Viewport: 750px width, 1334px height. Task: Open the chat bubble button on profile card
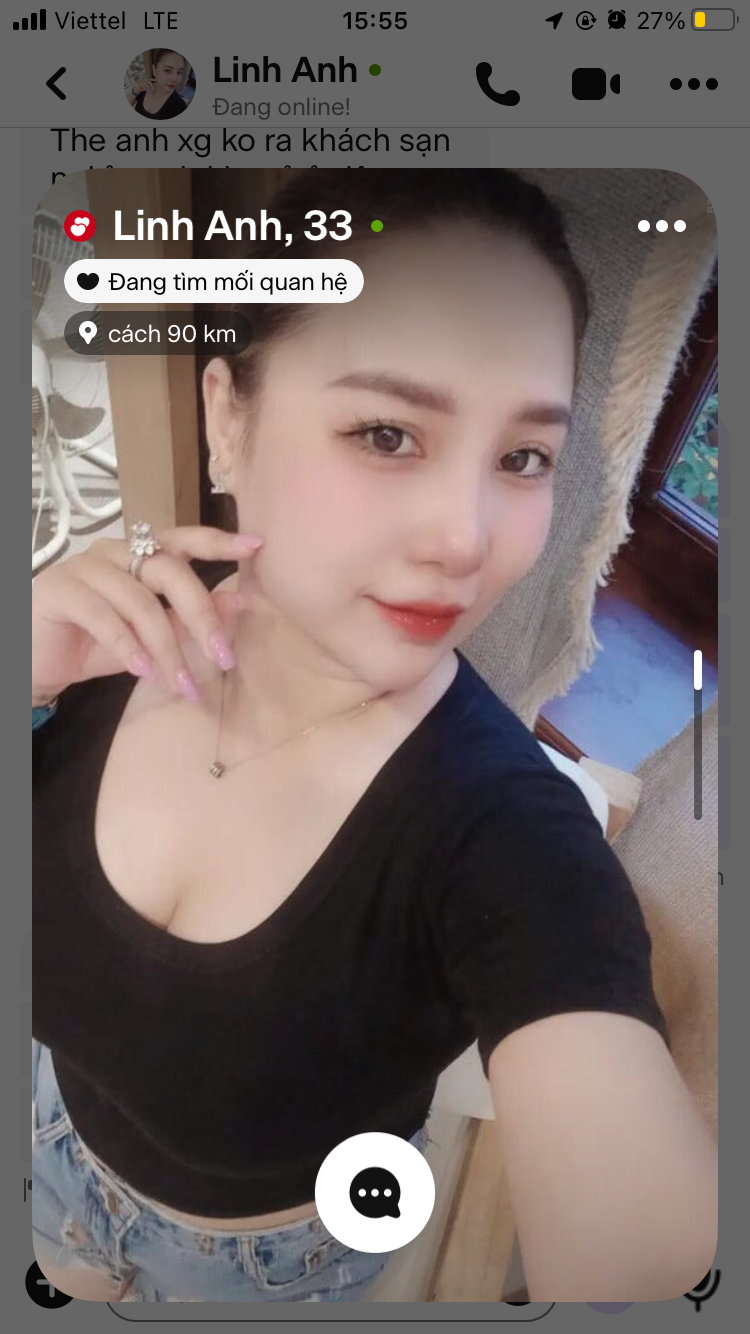(x=375, y=1192)
